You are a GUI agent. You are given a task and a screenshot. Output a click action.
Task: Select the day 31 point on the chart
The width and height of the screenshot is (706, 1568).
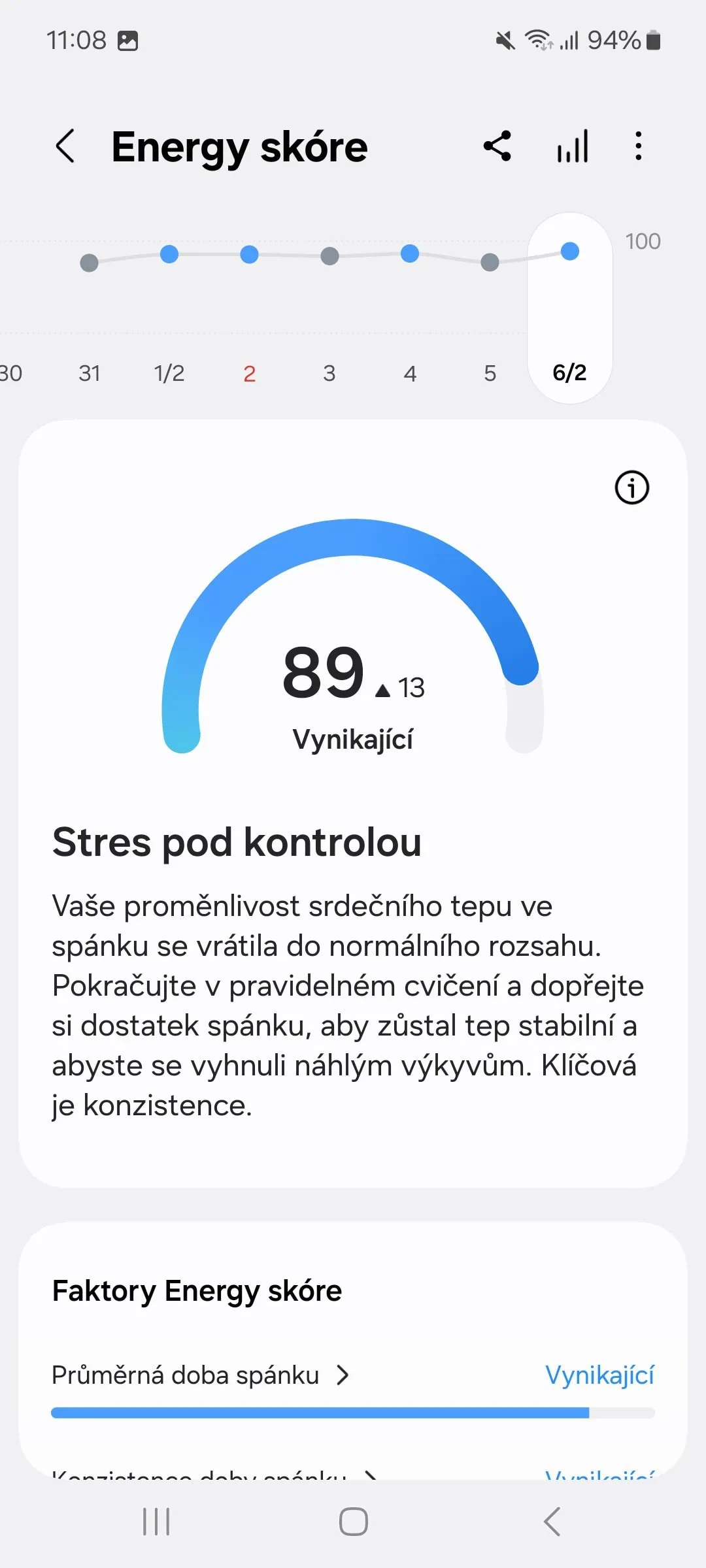(x=89, y=263)
